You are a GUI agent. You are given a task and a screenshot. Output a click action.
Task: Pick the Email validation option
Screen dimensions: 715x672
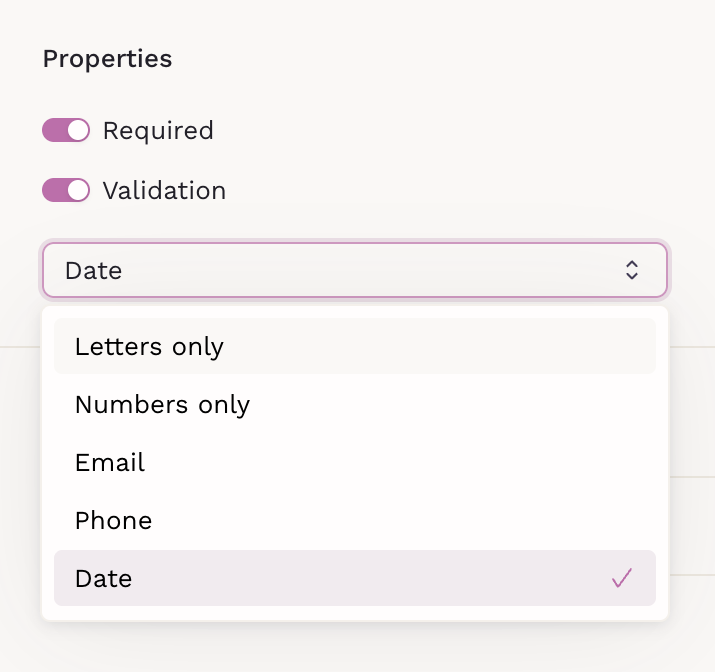(354, 463)
